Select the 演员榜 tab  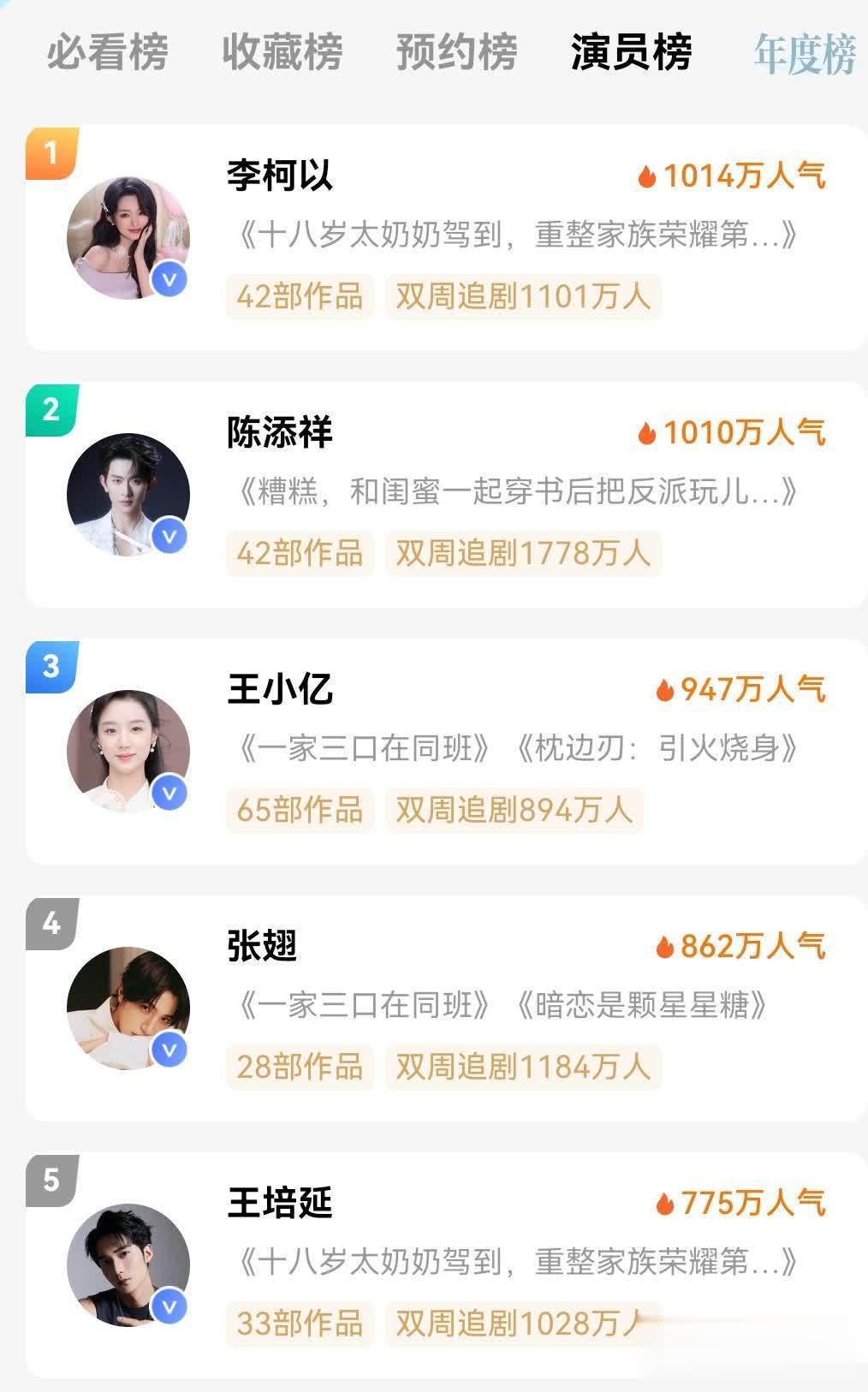click(x=631, y=53)
